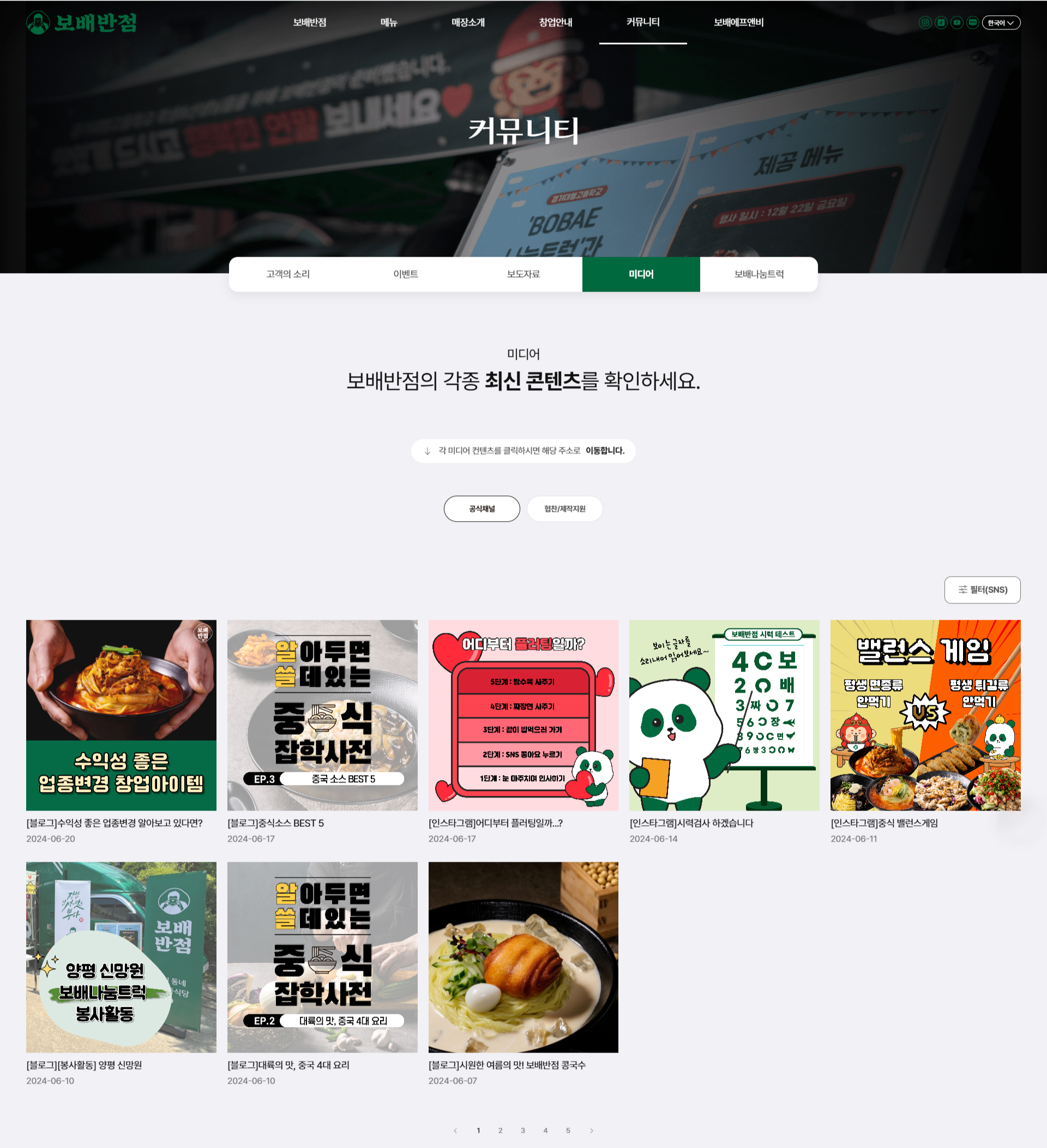Image resolution: width=1047 pixels, height=1148 pixels.
Task: Switch to the 이벤트 tab
Action: tap(406, 275)
